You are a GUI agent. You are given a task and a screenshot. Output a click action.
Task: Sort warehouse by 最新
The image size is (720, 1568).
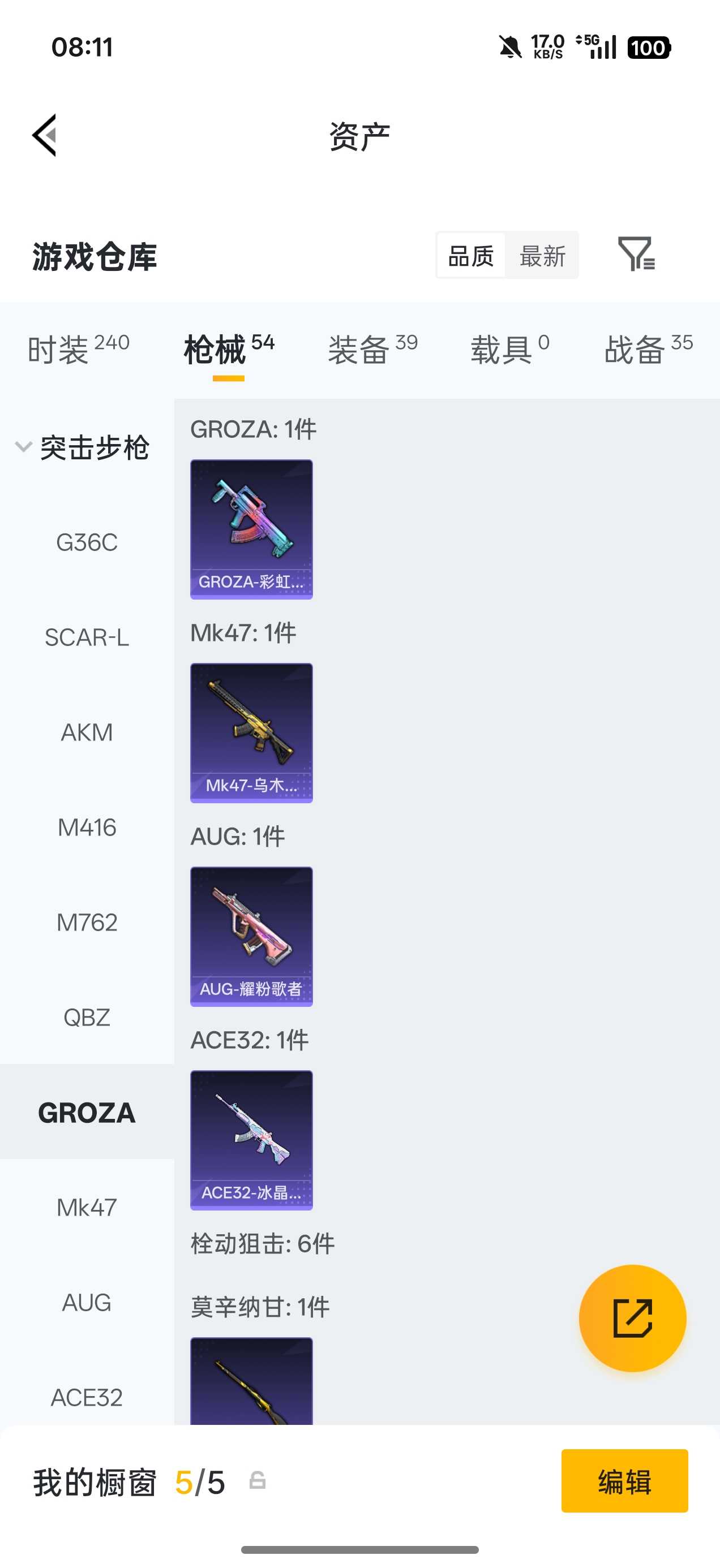[x=542, y=256]
